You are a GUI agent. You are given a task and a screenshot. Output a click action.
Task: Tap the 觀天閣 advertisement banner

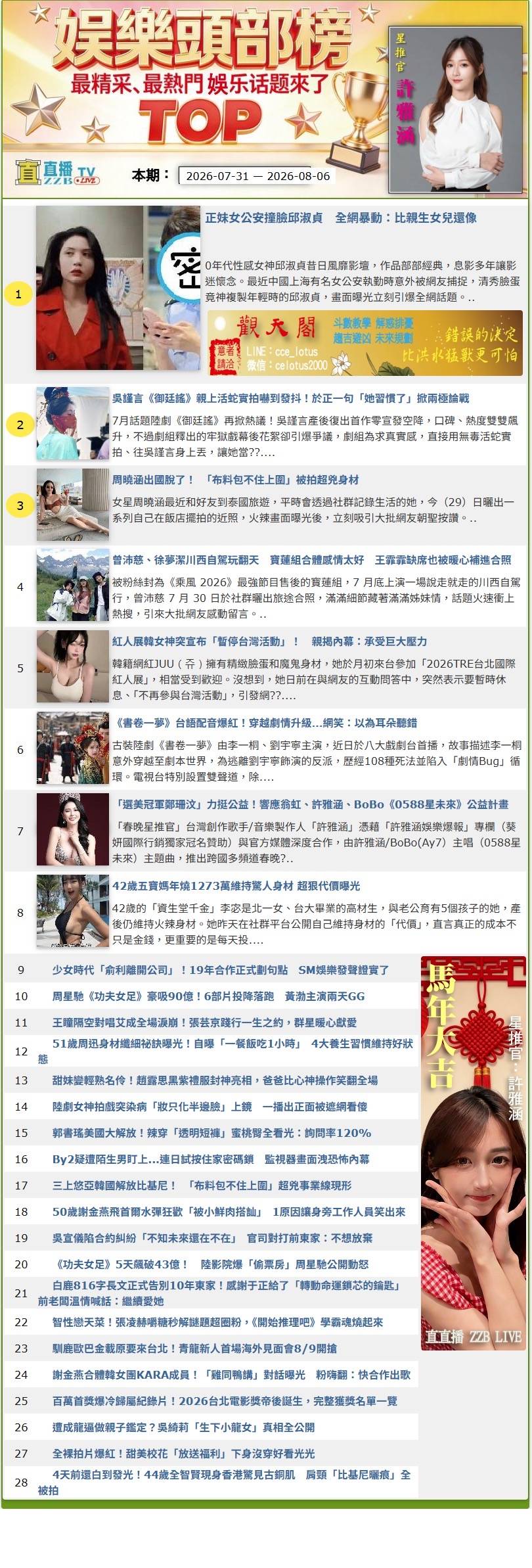[365, 342]
